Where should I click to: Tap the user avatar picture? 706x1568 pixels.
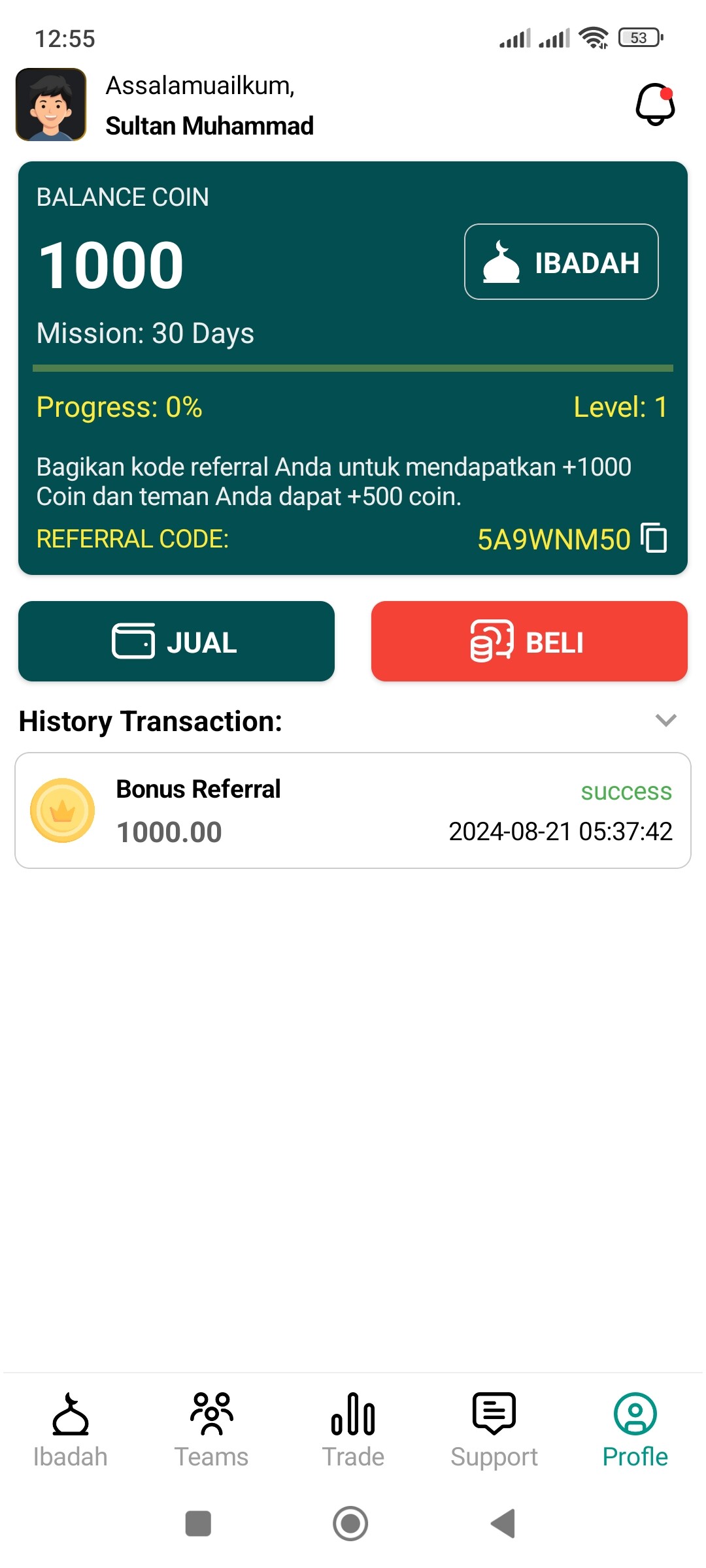pyautogui.click(x=51, y=105)
